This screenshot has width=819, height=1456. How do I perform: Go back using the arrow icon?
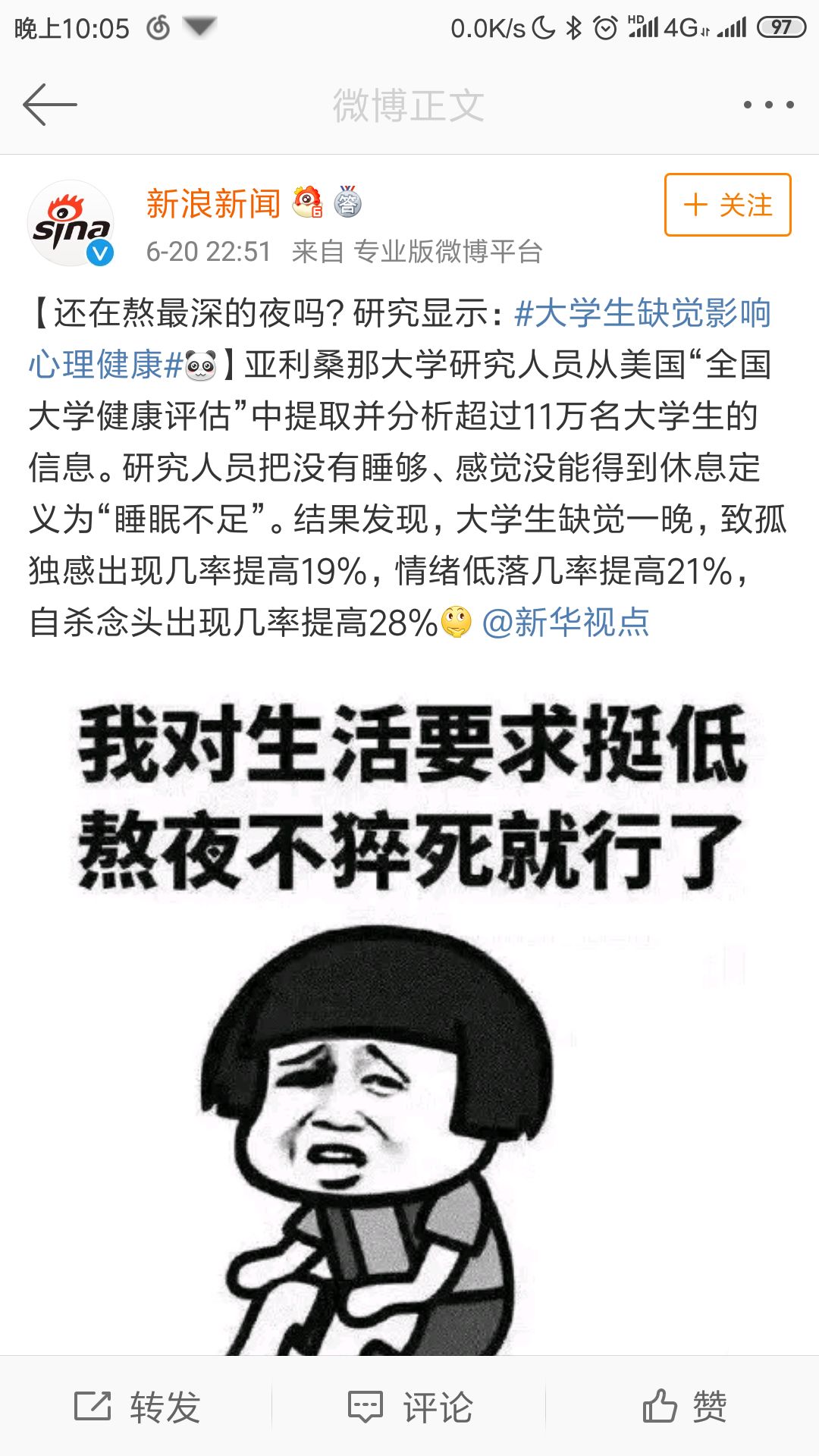[50, 105]
